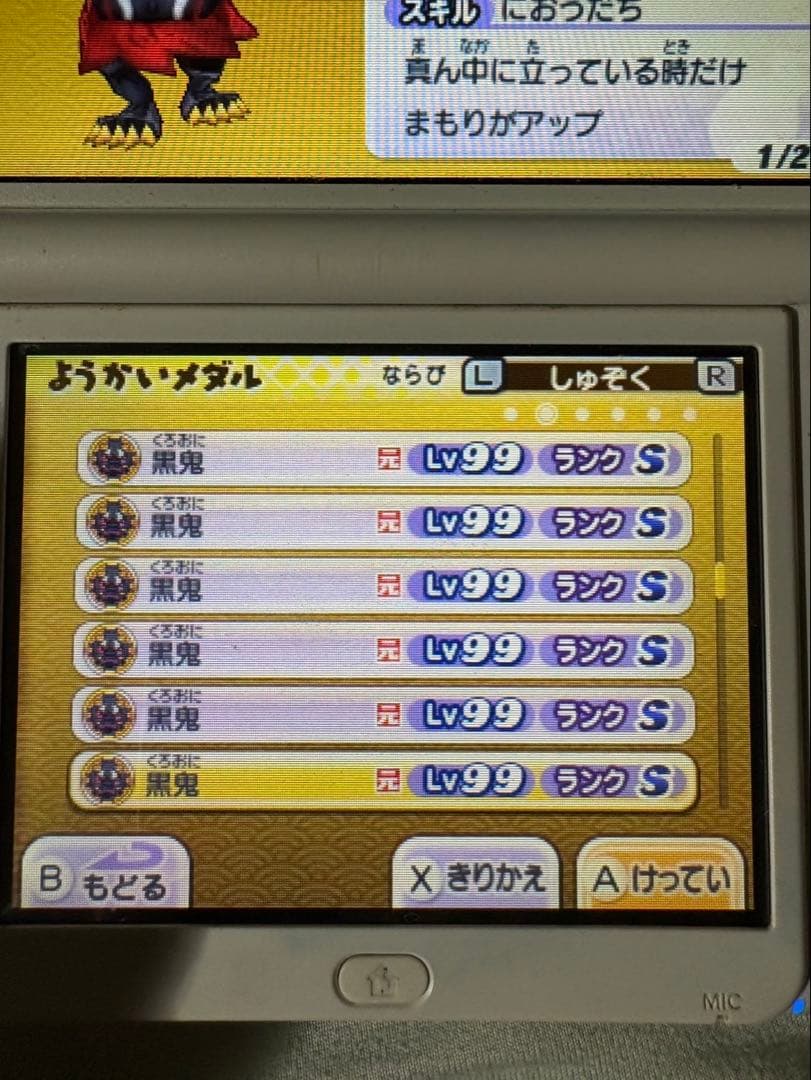The width and height of the screenshot is (811, 1080).
Task: Select the first 黒鬼 medal icon
Action: (x=110, y=458)
